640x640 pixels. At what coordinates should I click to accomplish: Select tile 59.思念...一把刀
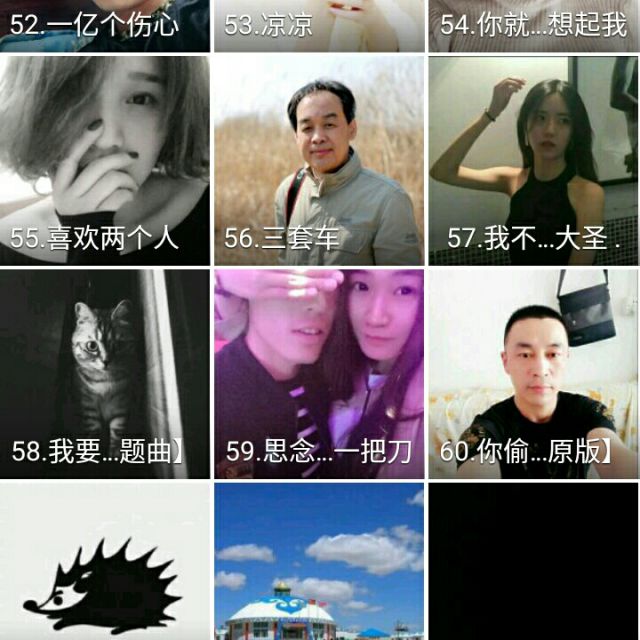[x=319, y=374]
